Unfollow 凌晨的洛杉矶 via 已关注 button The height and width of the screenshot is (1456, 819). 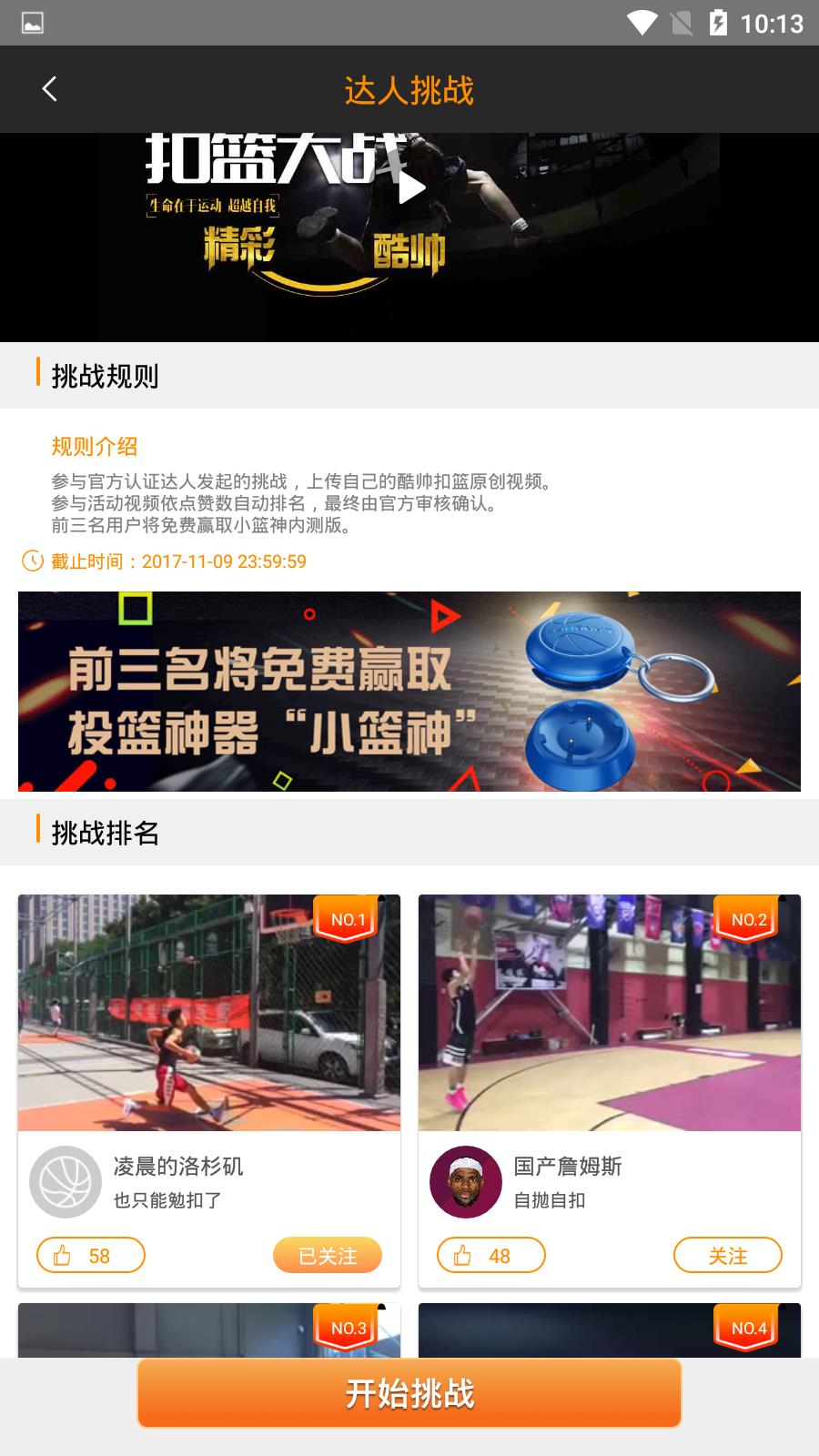pyautogui.click(x=328, y=1255)
